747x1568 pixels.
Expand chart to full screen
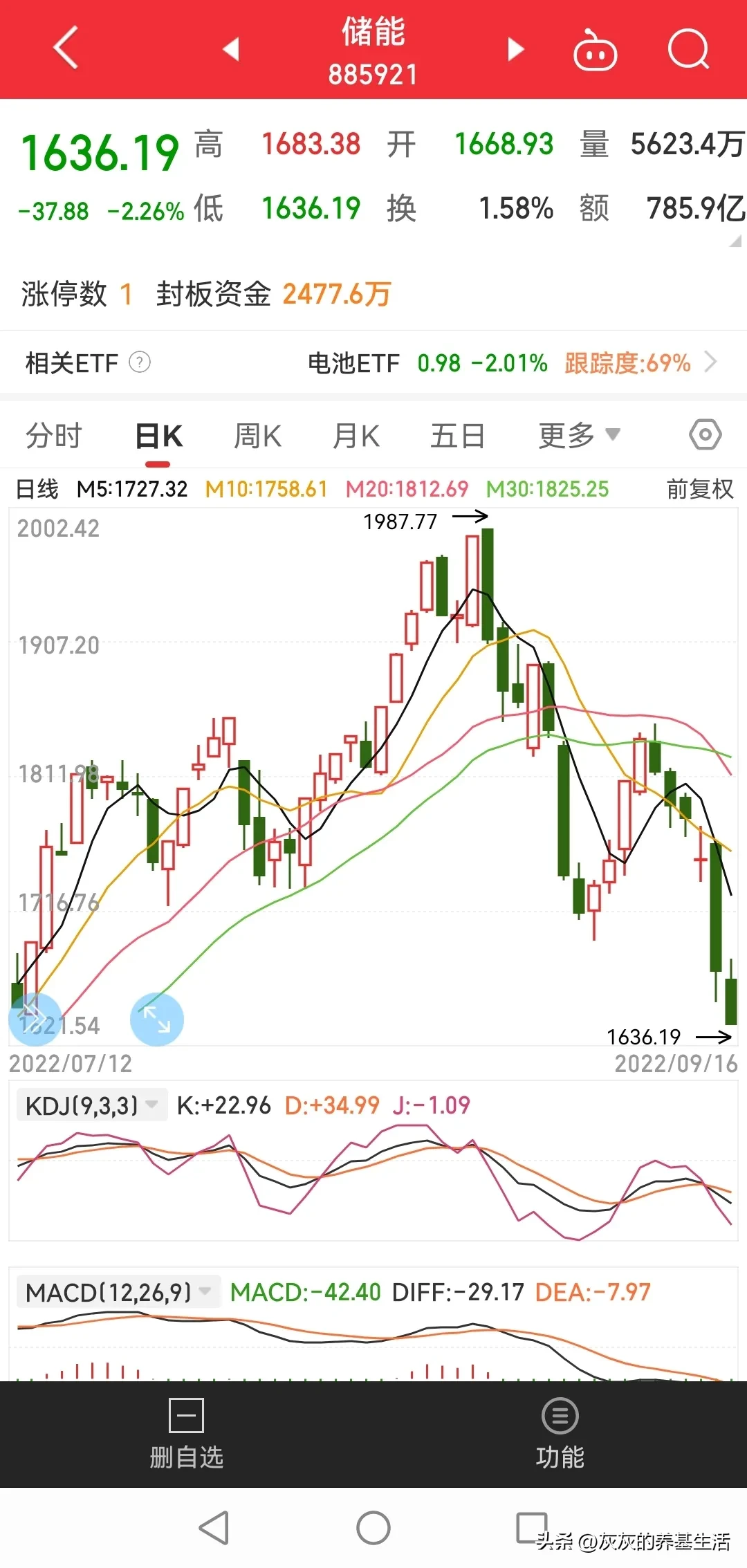(157, 1019)
